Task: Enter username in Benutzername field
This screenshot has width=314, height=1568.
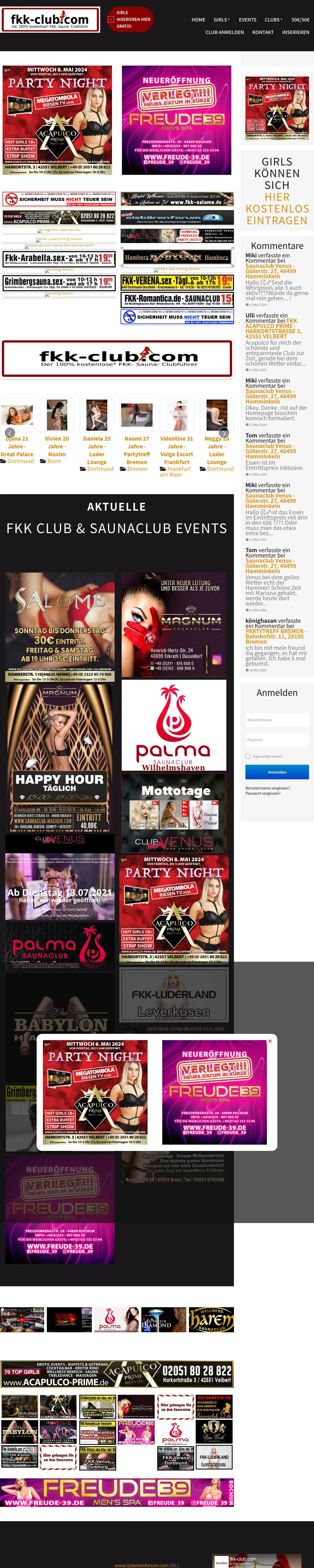Action: pos(277,719)
